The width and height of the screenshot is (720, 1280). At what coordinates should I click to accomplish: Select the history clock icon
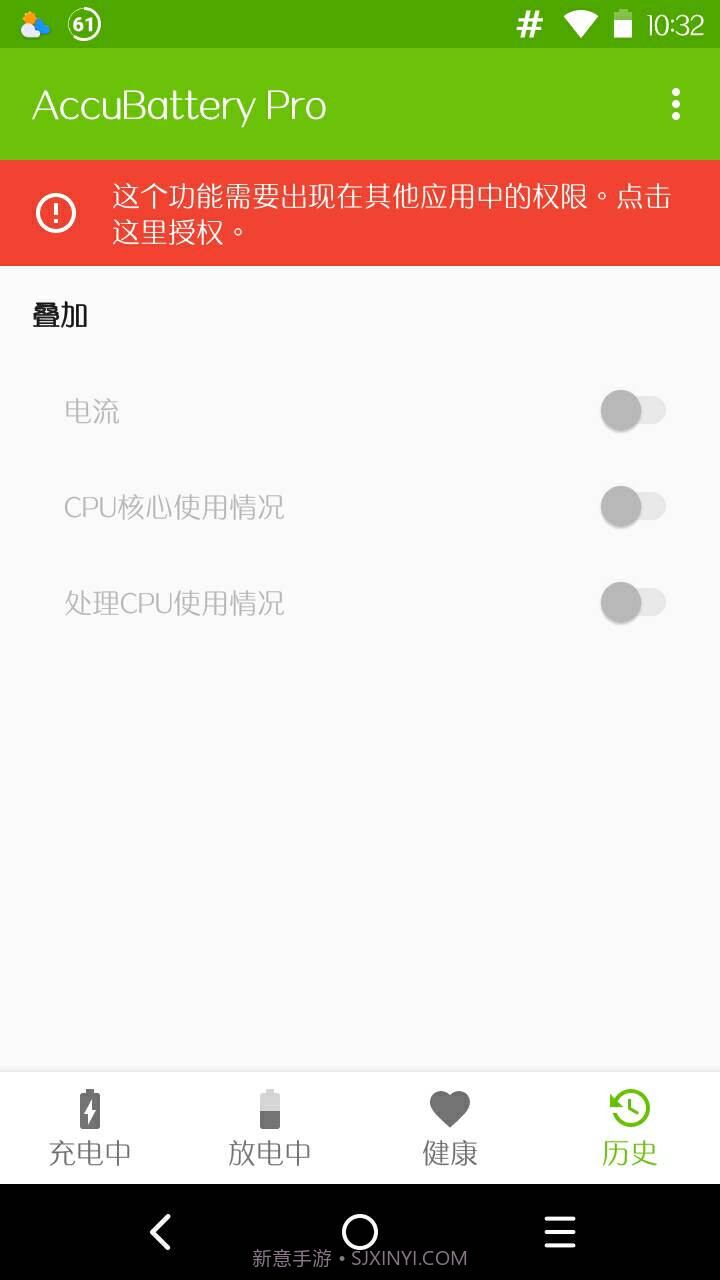click(x=629, y=1106)
